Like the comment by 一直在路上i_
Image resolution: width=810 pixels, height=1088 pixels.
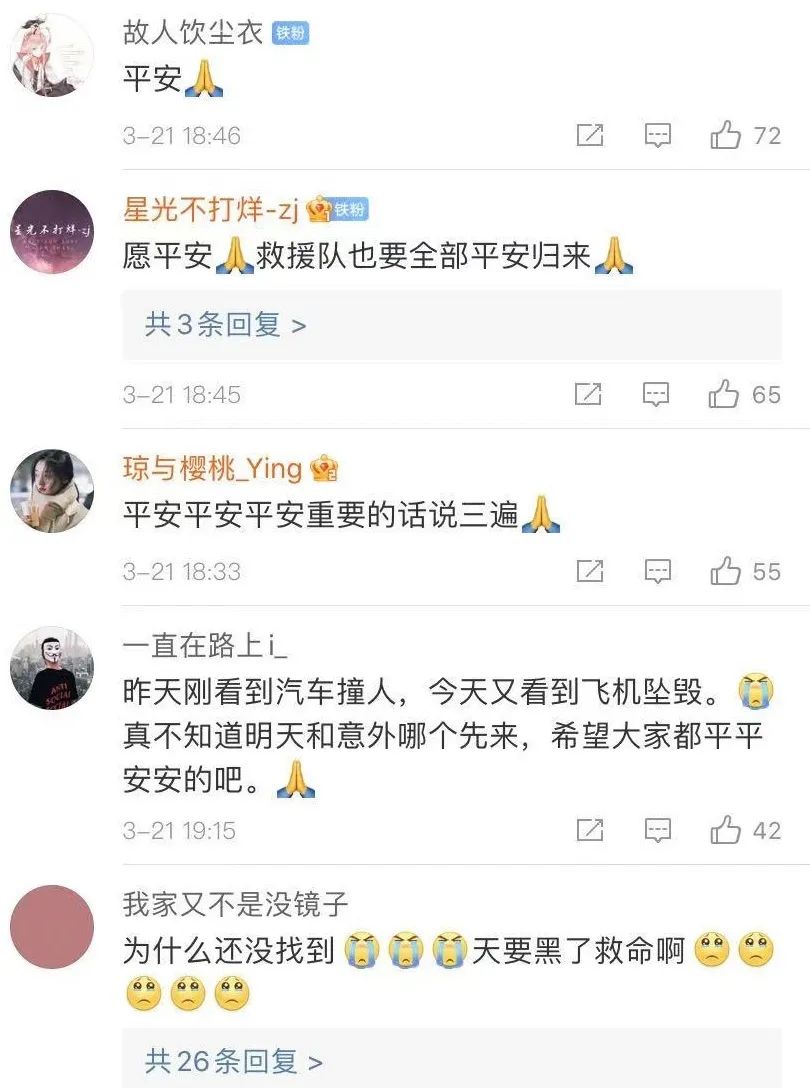726,831
